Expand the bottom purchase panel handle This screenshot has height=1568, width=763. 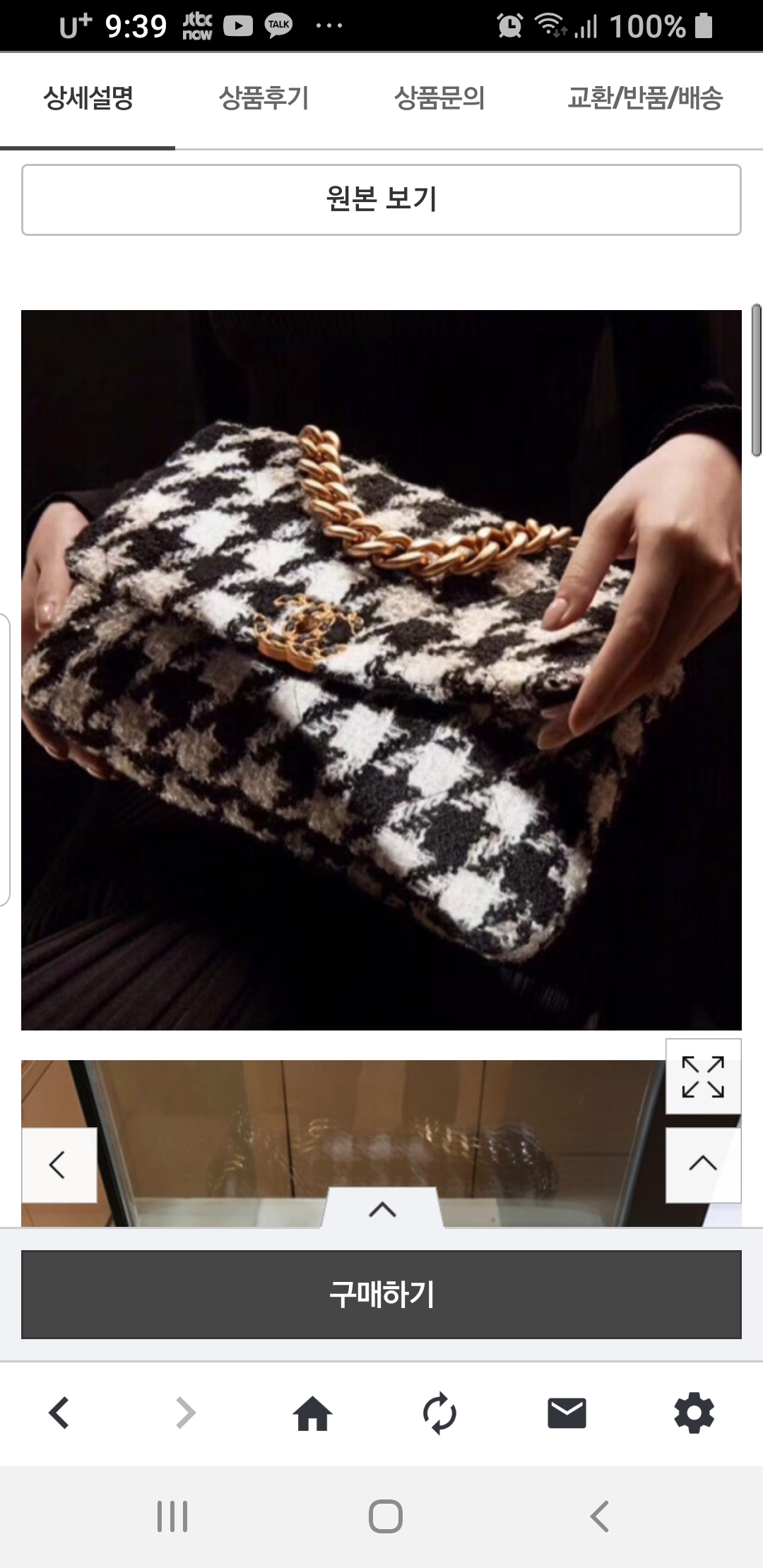coord(382,1209)
